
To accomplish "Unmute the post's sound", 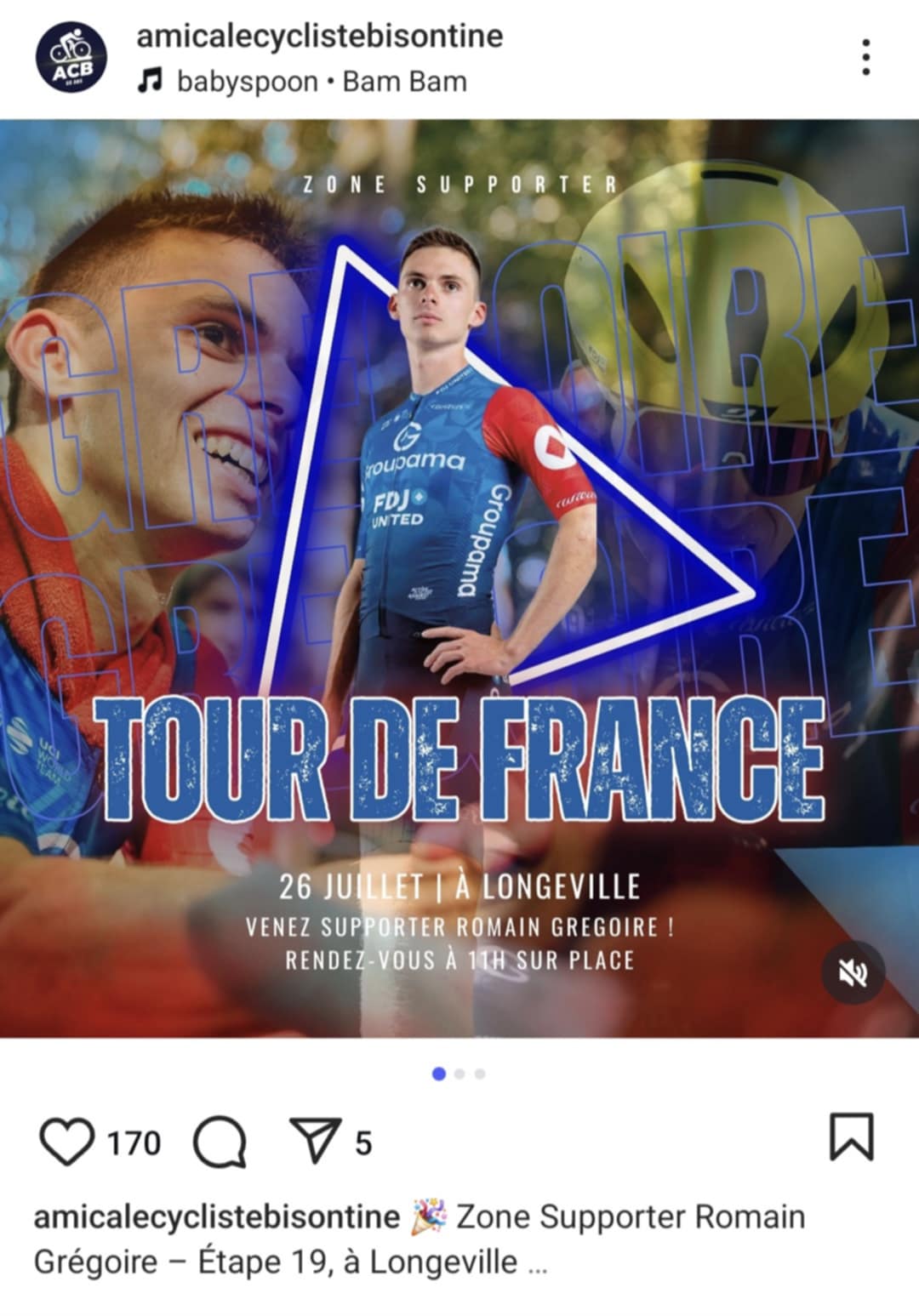I will pyautogui.click(x=853, y=972).
